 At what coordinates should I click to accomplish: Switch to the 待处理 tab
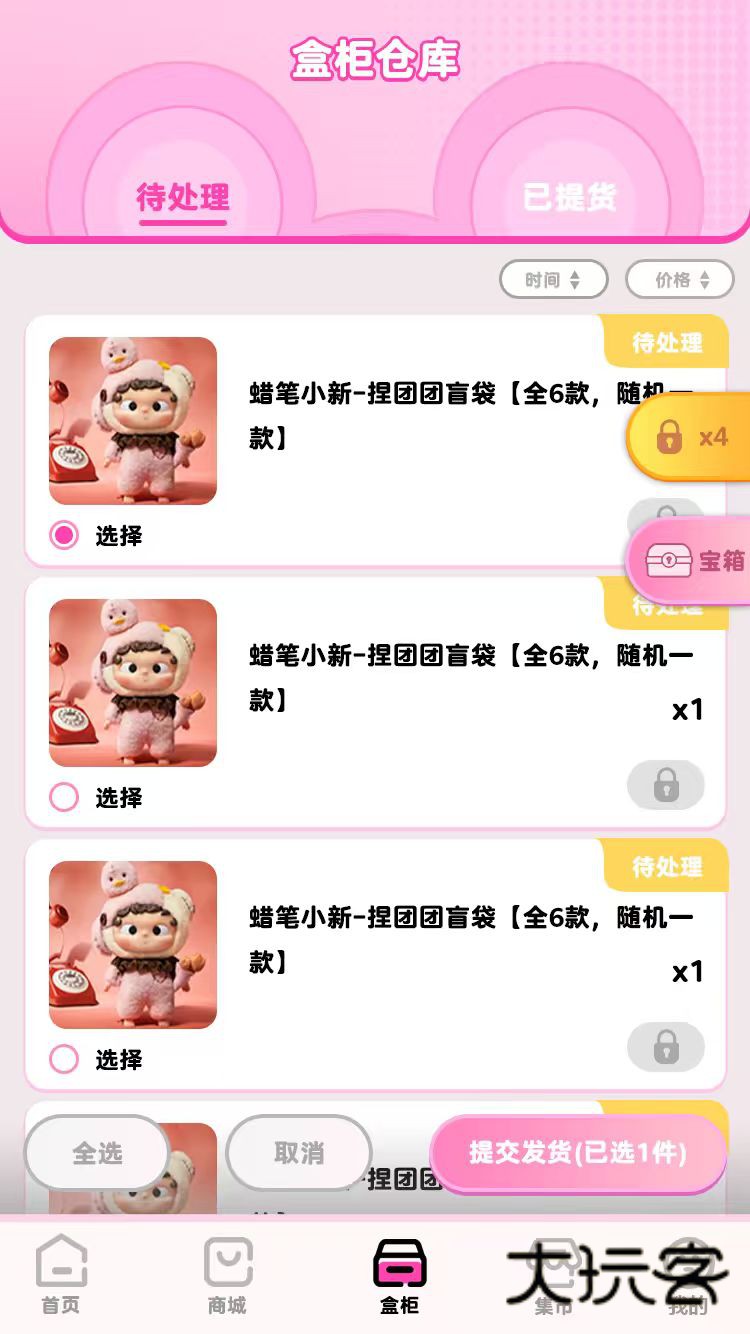tap(183, 198)
